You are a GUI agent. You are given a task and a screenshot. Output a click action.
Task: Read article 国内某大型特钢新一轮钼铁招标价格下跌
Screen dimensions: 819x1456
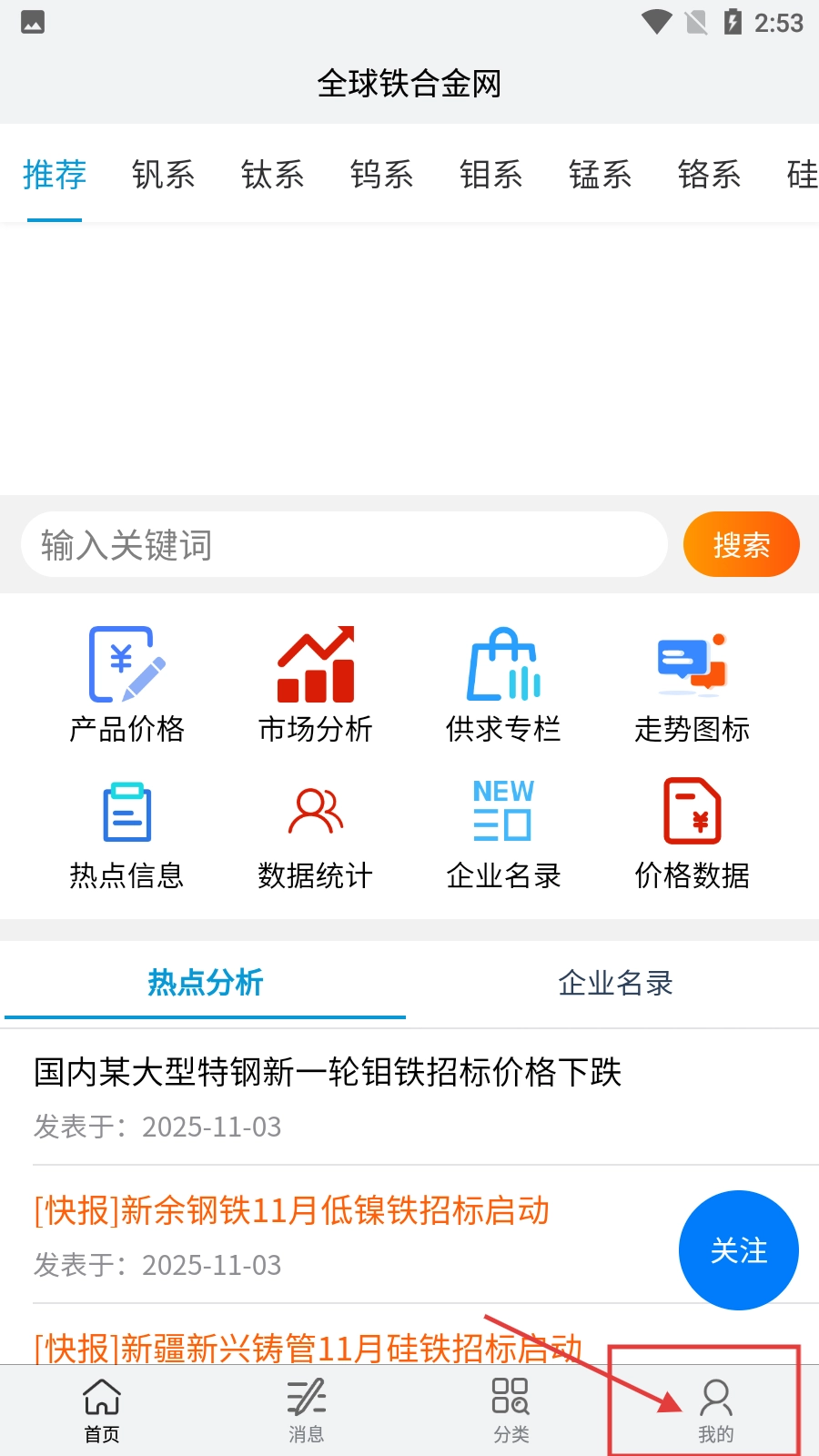(328, 1073)
